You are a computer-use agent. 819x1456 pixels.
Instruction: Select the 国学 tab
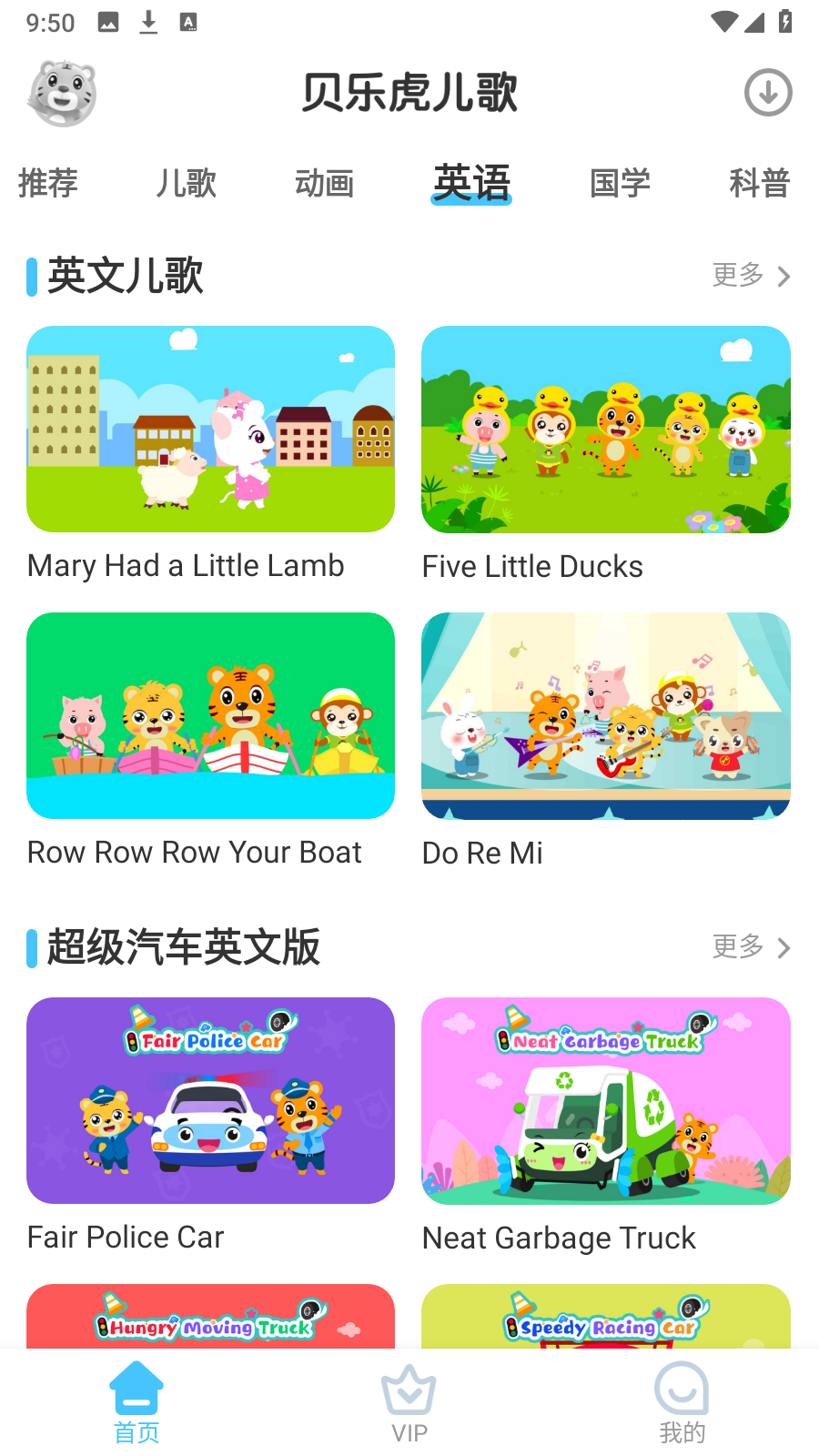tap(620, 183)
